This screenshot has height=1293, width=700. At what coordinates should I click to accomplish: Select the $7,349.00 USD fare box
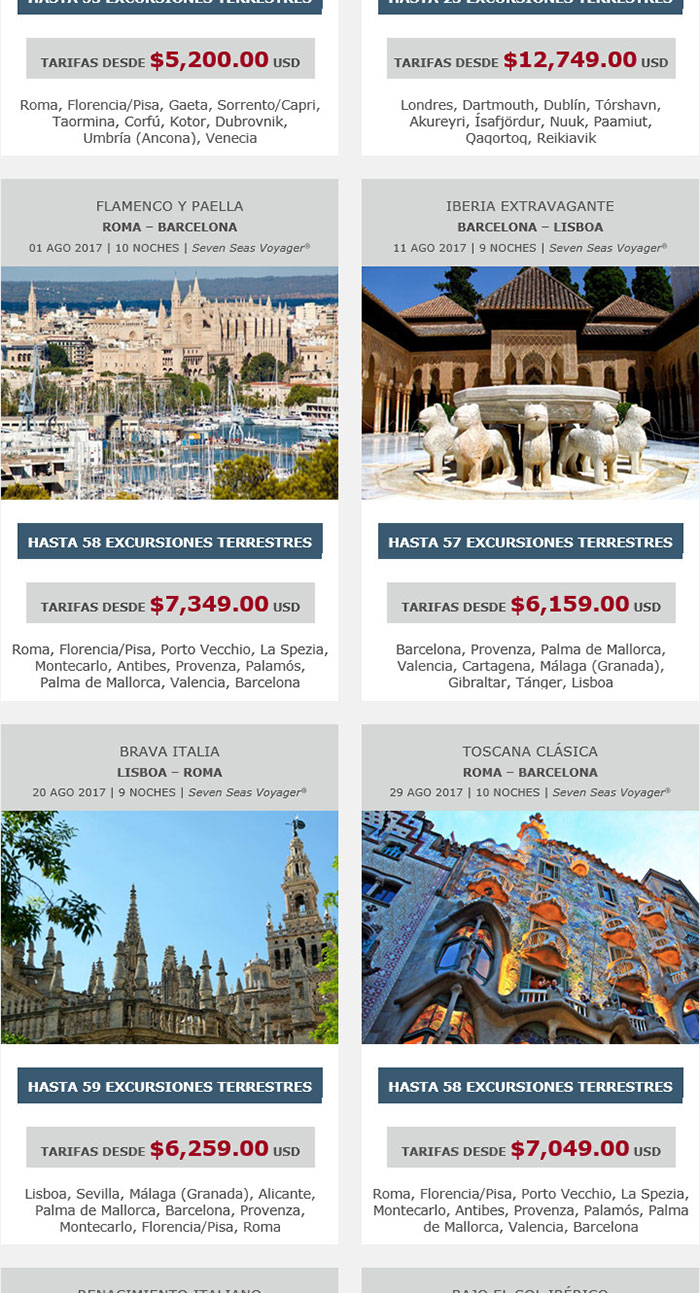coord(170,604)
